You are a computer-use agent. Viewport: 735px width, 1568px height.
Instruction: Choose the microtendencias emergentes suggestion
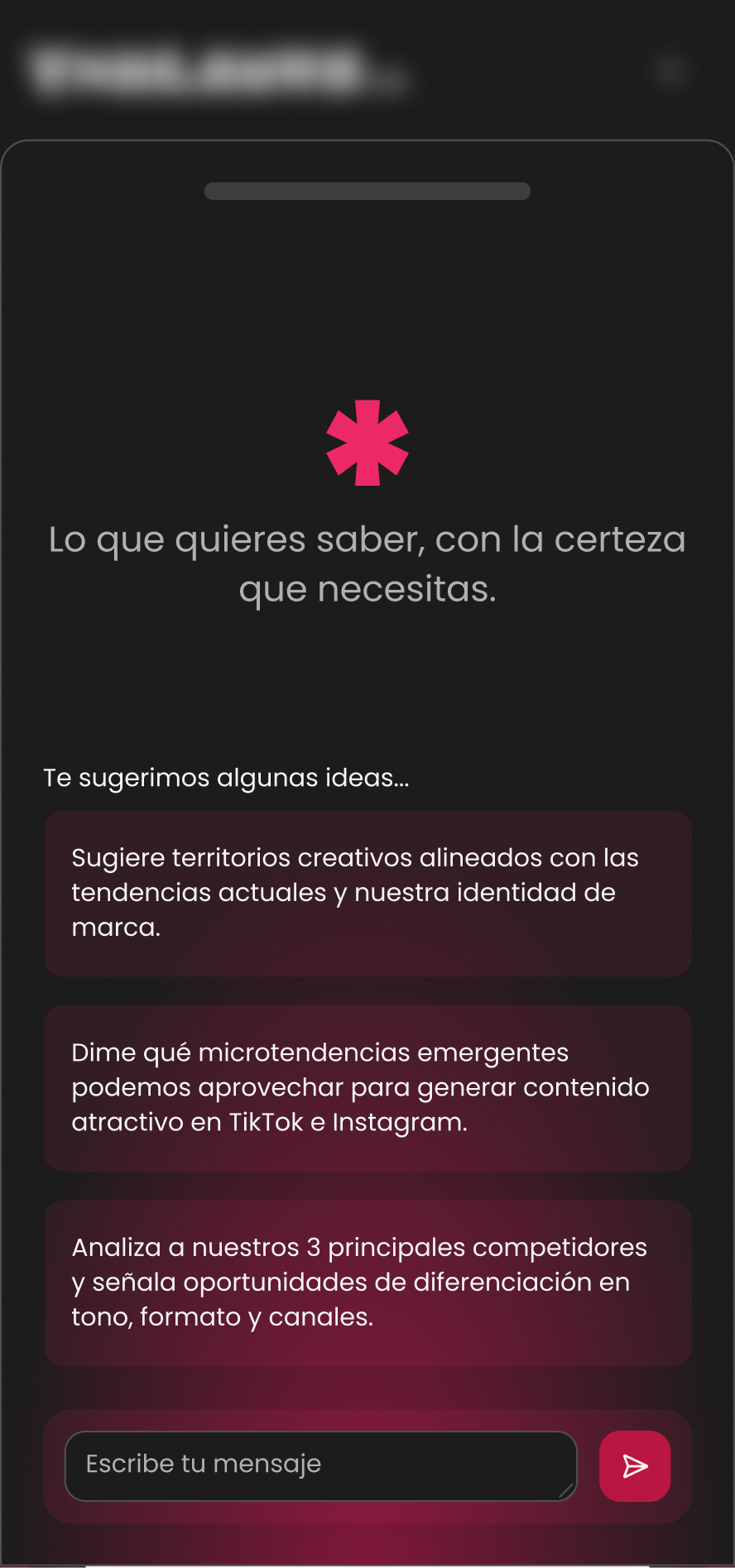coord(367,1087)
